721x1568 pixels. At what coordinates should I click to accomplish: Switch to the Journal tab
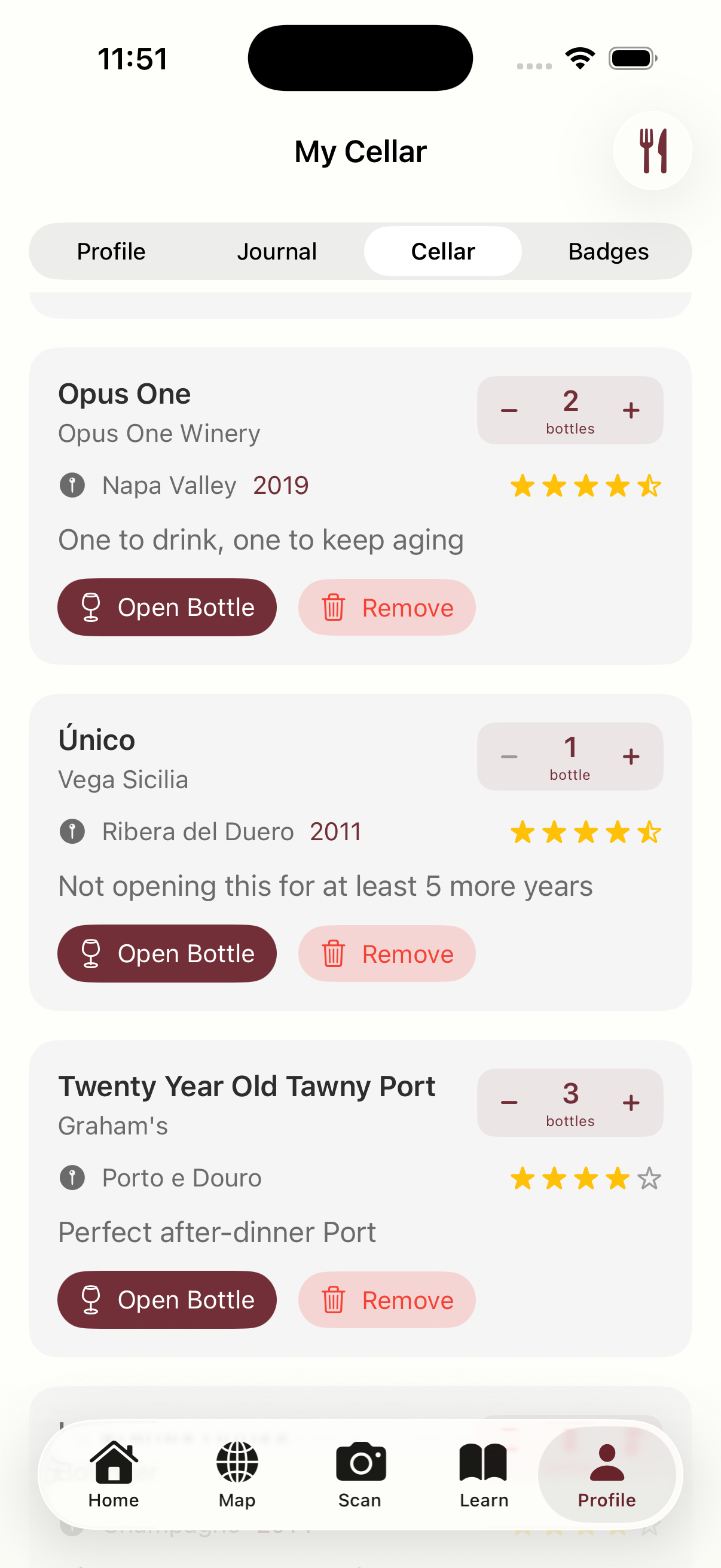pos(277,251)
